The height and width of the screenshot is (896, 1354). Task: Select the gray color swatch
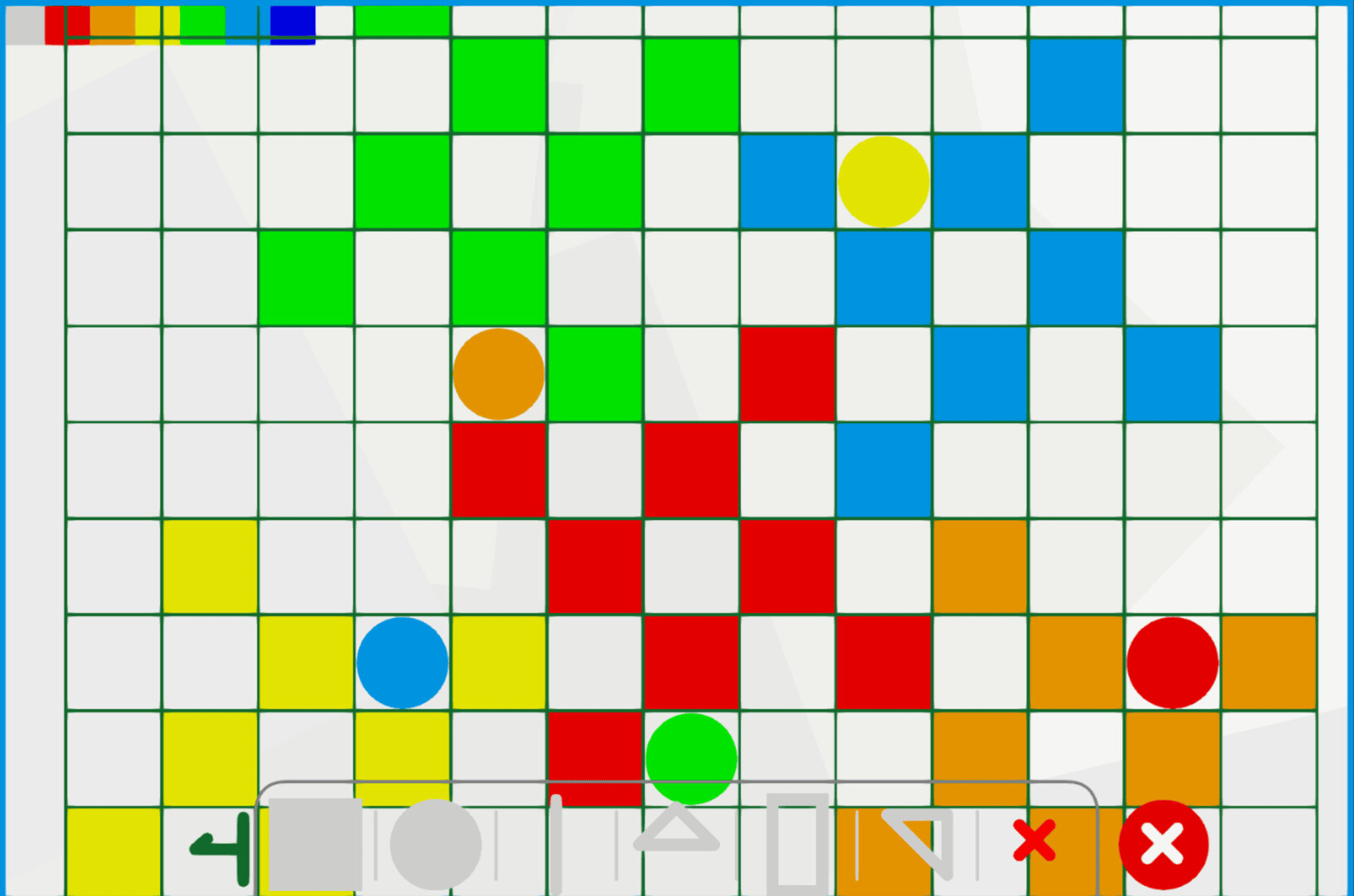point(25,25)
